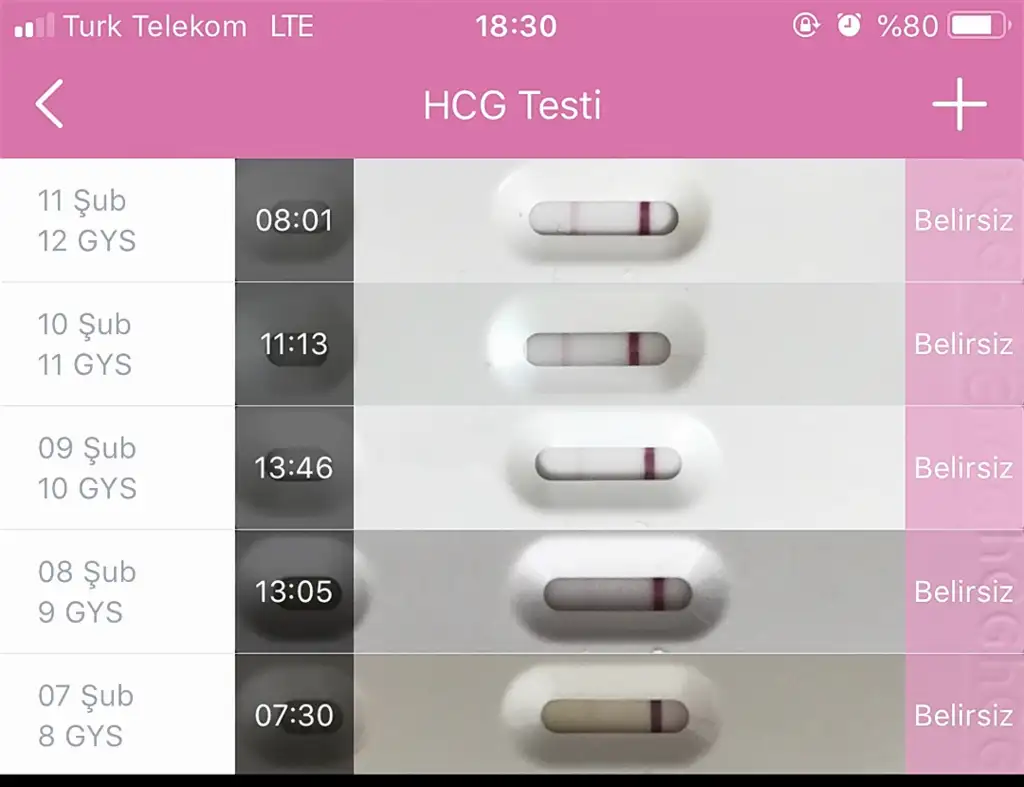Add a new HCG test entry
Image resolution: width=1024 pixels, height=787 pixels.
[x=959, y=104]
